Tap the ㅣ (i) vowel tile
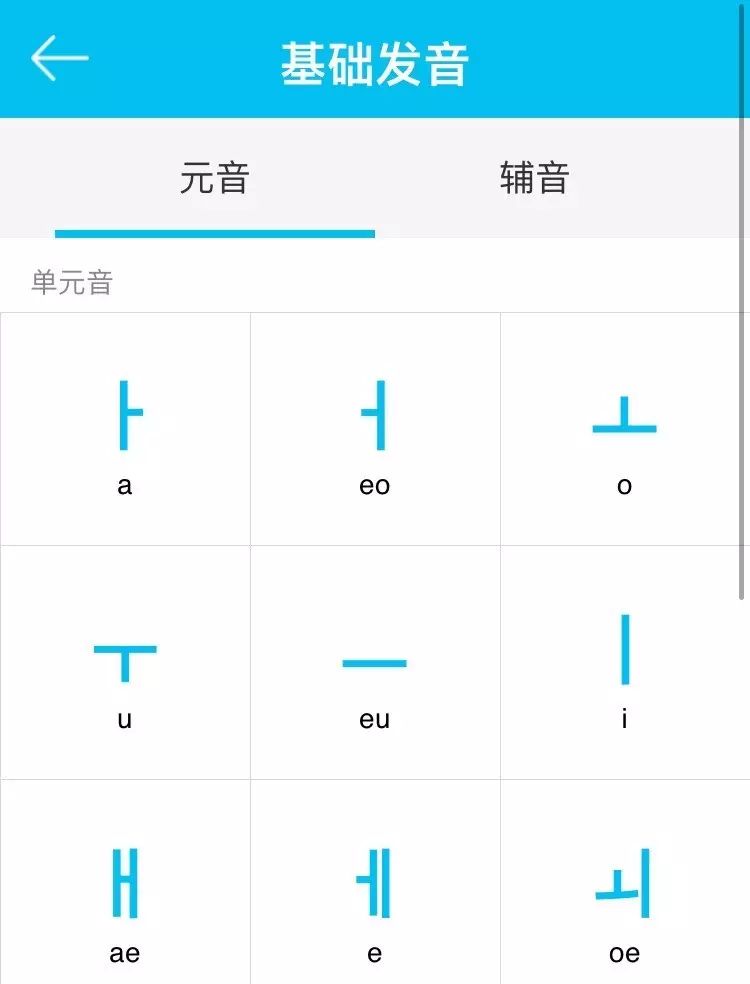 point(625,664)
